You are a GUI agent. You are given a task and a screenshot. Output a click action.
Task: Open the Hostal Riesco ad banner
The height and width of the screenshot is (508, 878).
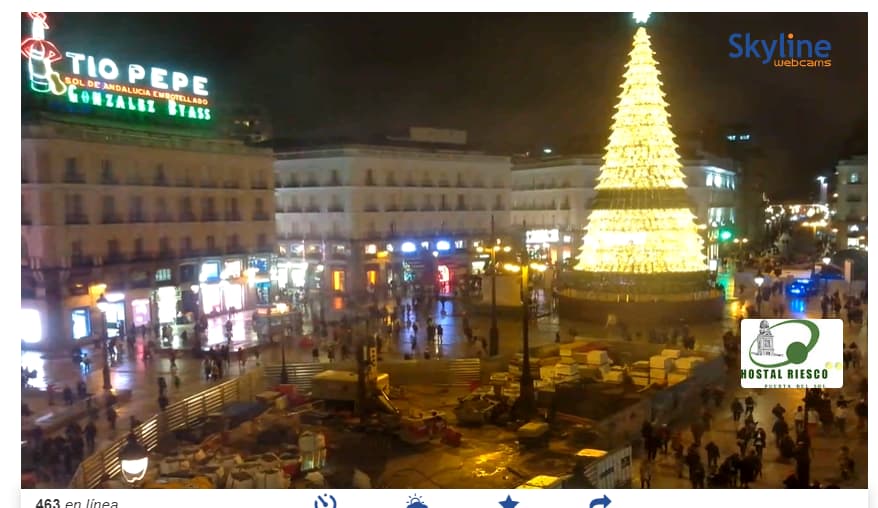point(791,353)
